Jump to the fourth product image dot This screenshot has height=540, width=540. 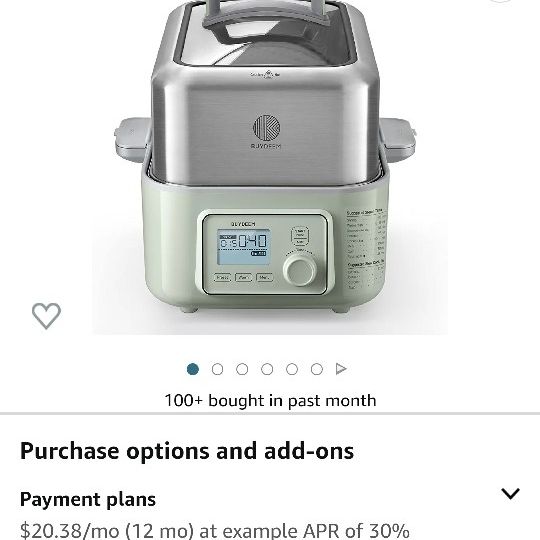pos(267,369)
